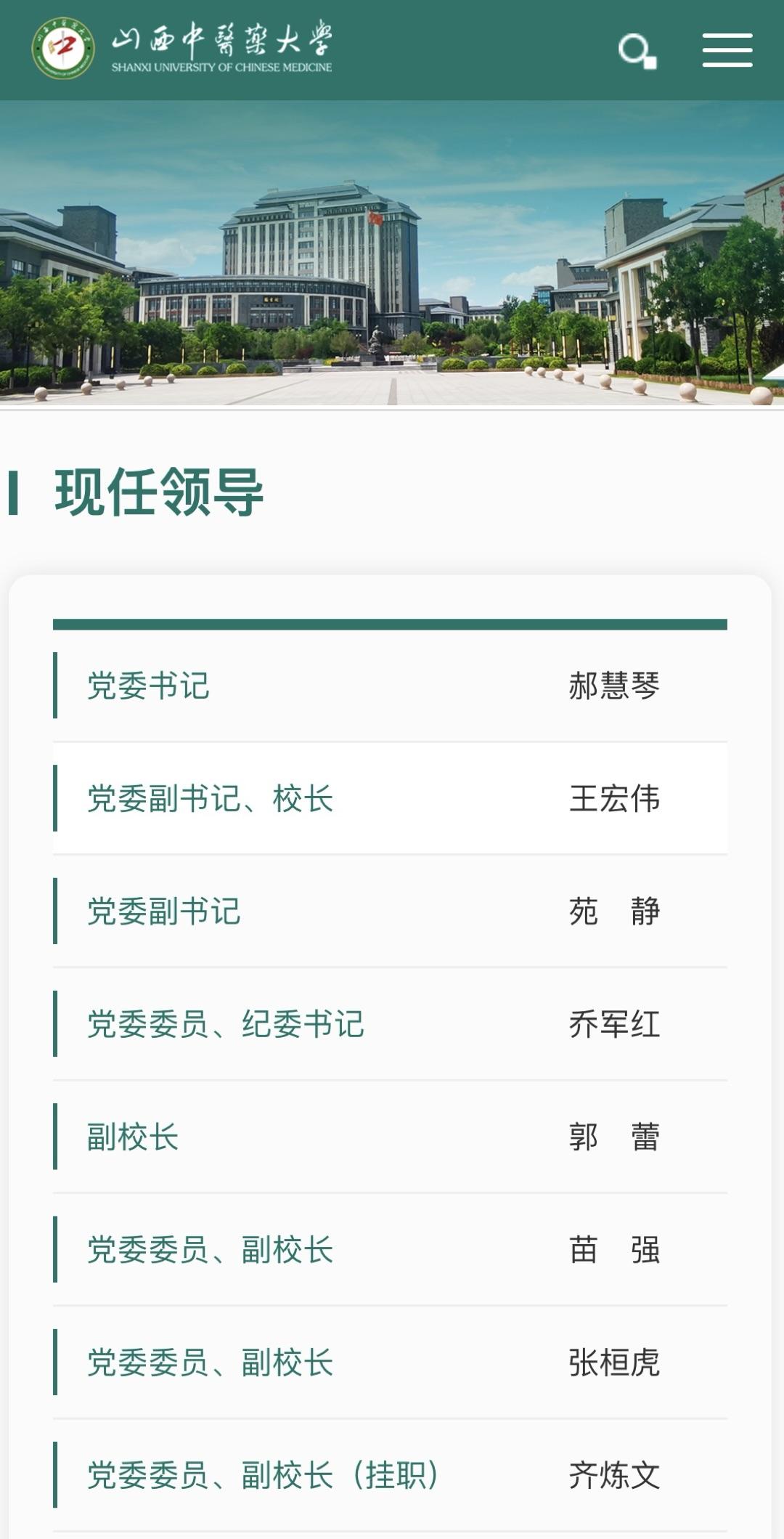Open 副校长 张桓虎 leader entry
784x1539 pixels.
(x=390, y=1363)
